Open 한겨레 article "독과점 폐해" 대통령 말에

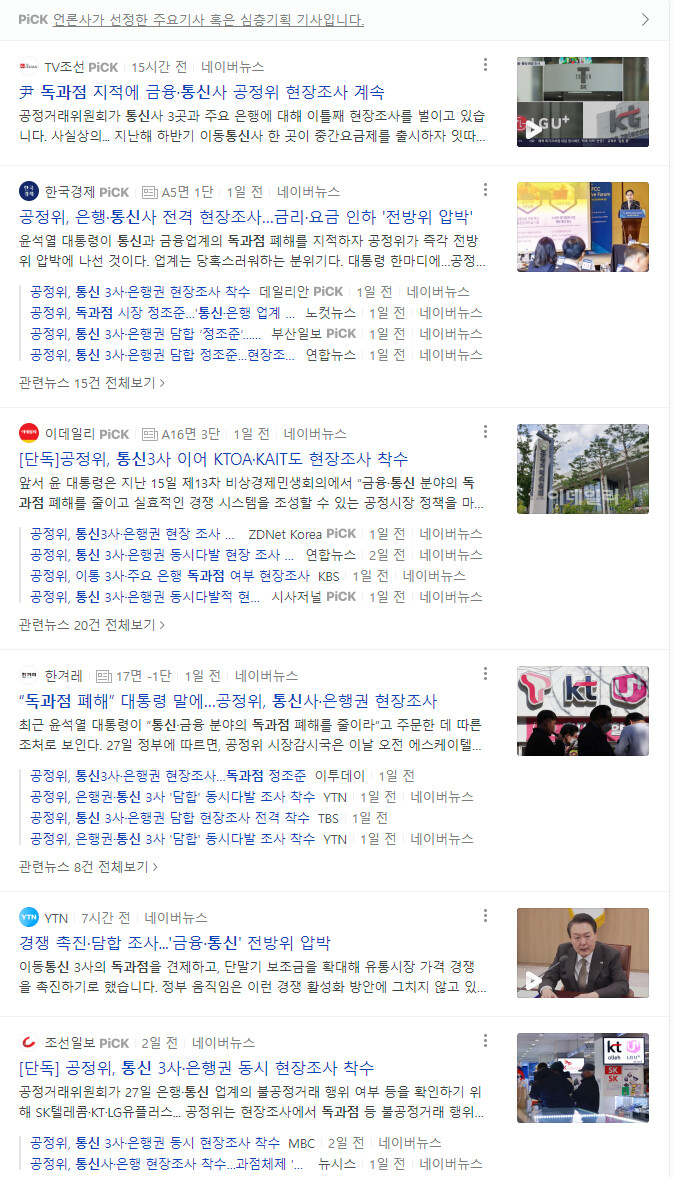[x=228, y=700]
